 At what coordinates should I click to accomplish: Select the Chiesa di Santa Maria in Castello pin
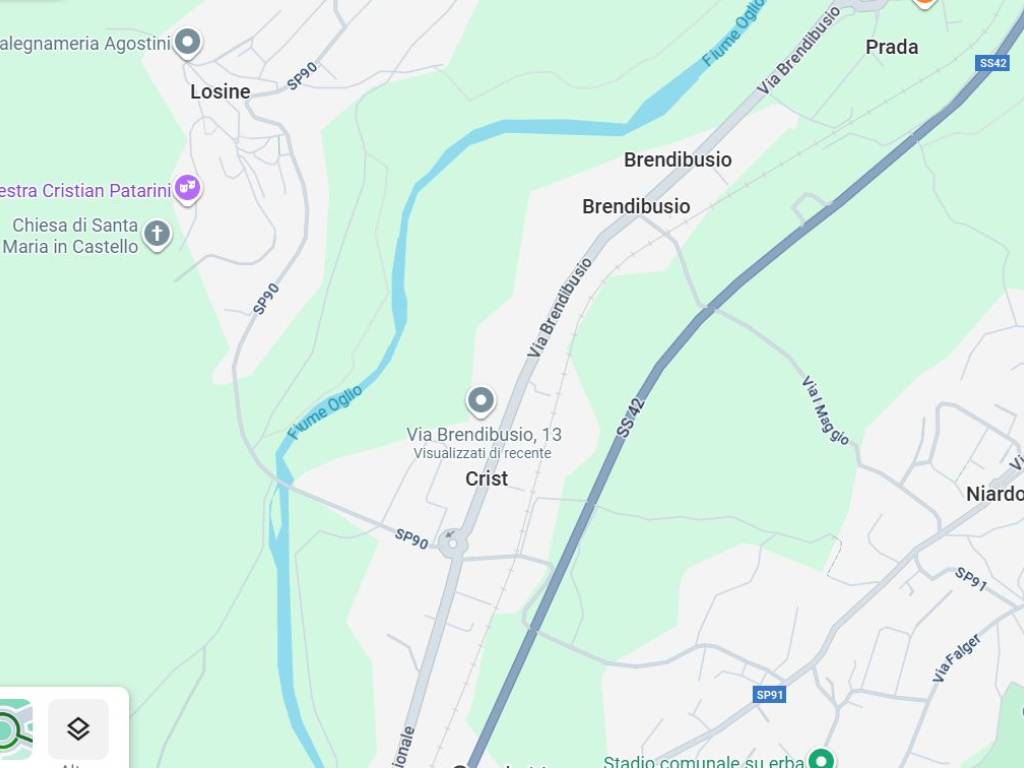click(x=157, y=234)
